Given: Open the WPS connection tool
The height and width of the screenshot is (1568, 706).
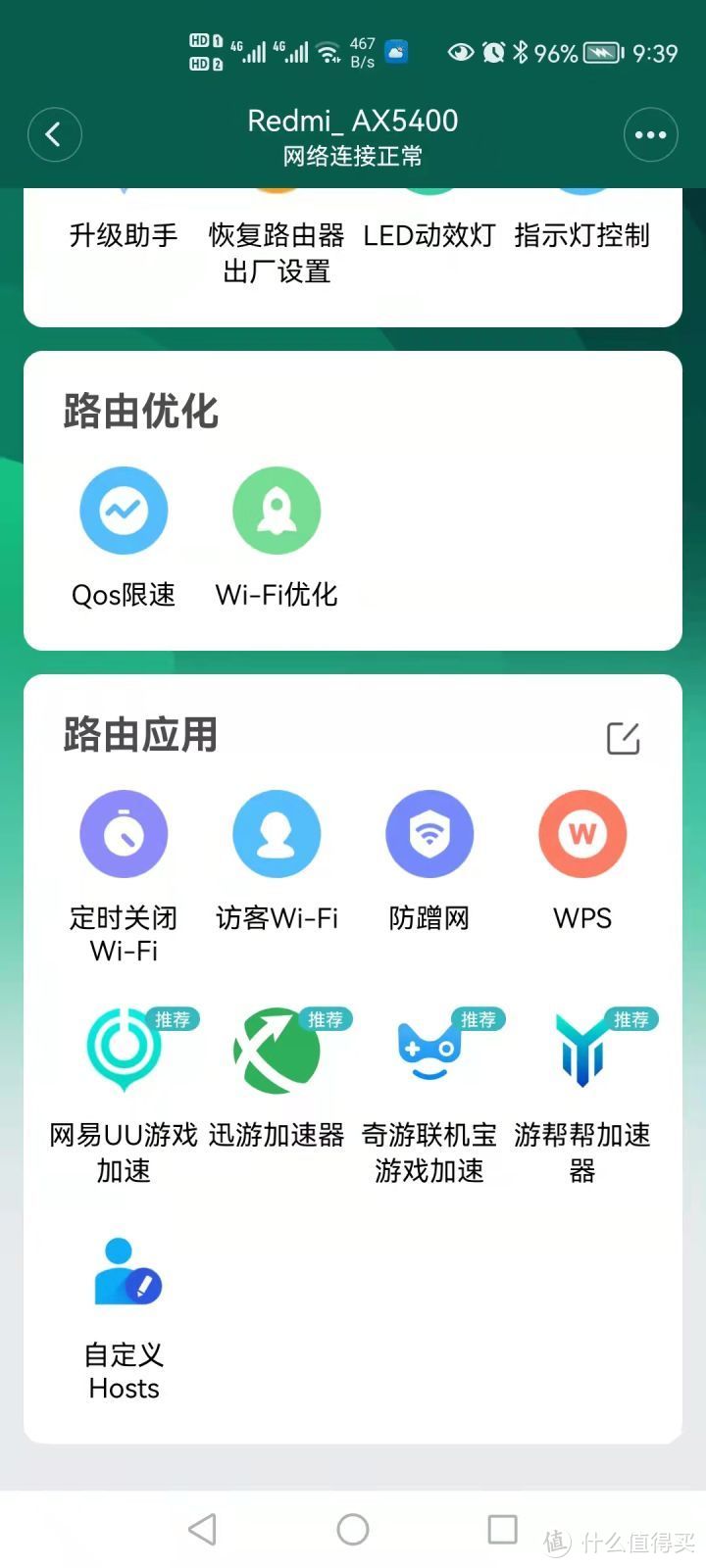Looking at the screenshot, I should (582, 834).
